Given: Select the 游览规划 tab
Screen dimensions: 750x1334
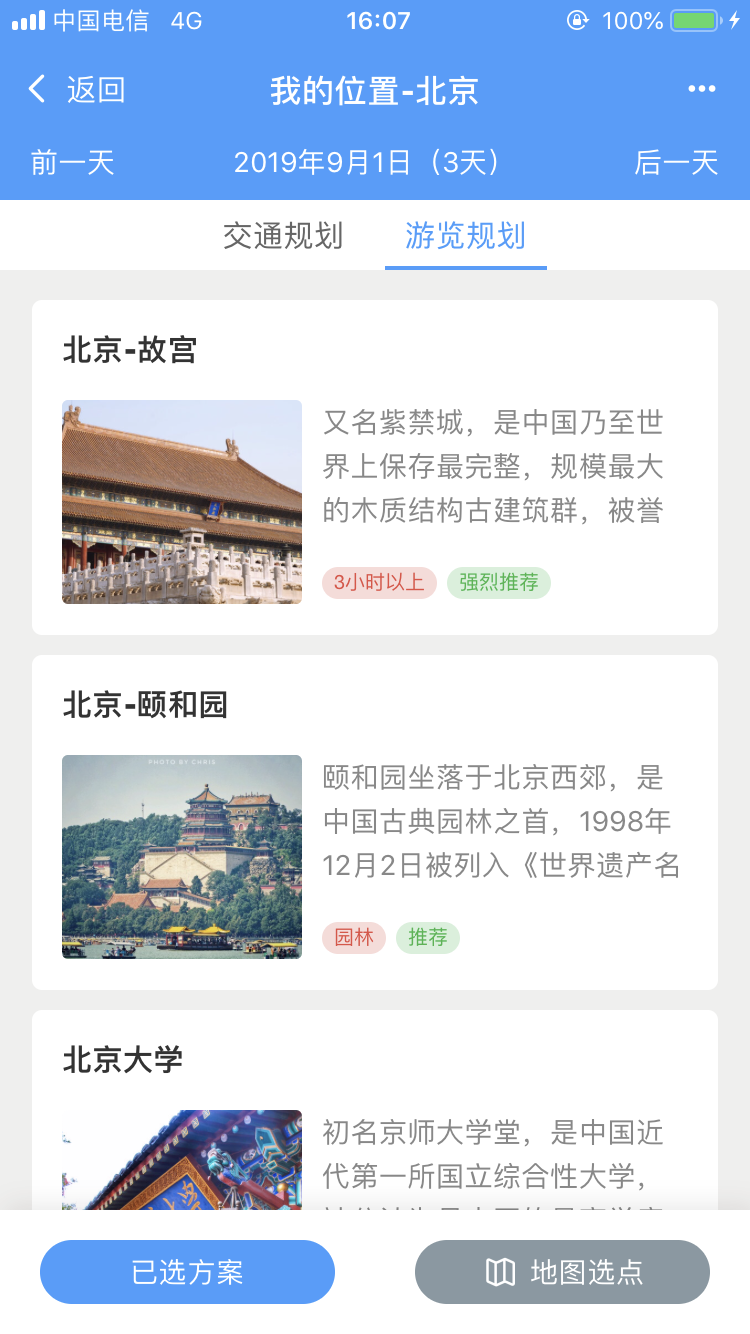Looking at the screenshot, I should tap(465, 236).
